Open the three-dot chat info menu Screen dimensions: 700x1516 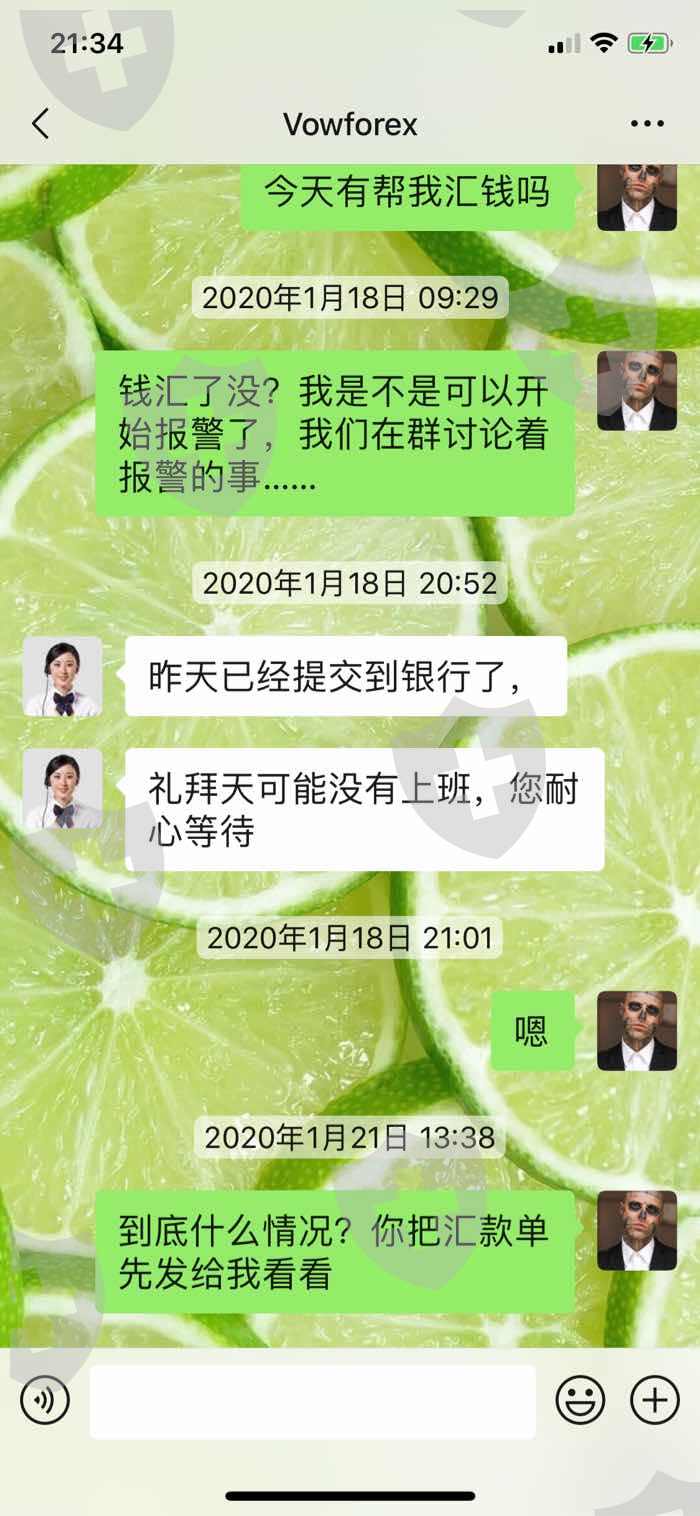647,124
